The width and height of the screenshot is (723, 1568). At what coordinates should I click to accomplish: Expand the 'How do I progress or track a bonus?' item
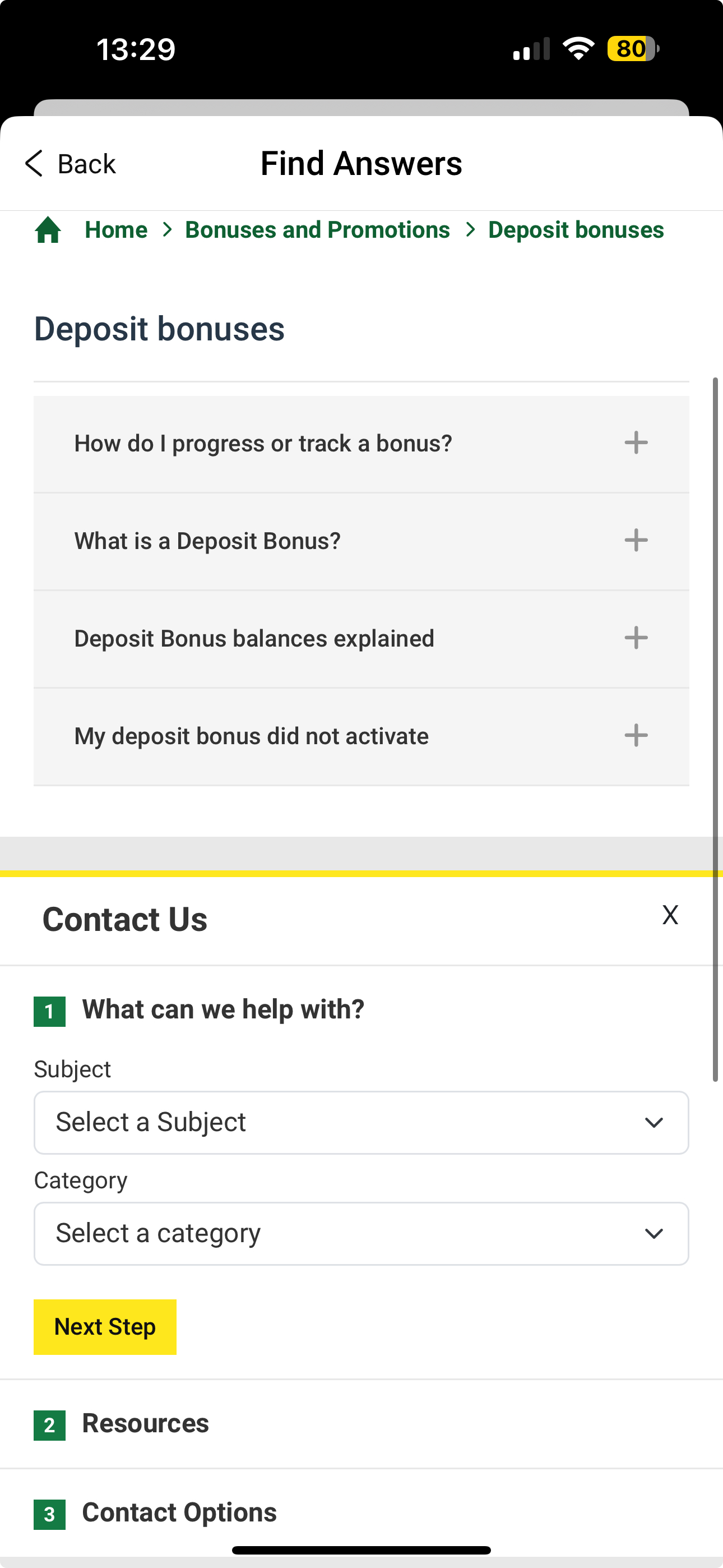[263, 442]
